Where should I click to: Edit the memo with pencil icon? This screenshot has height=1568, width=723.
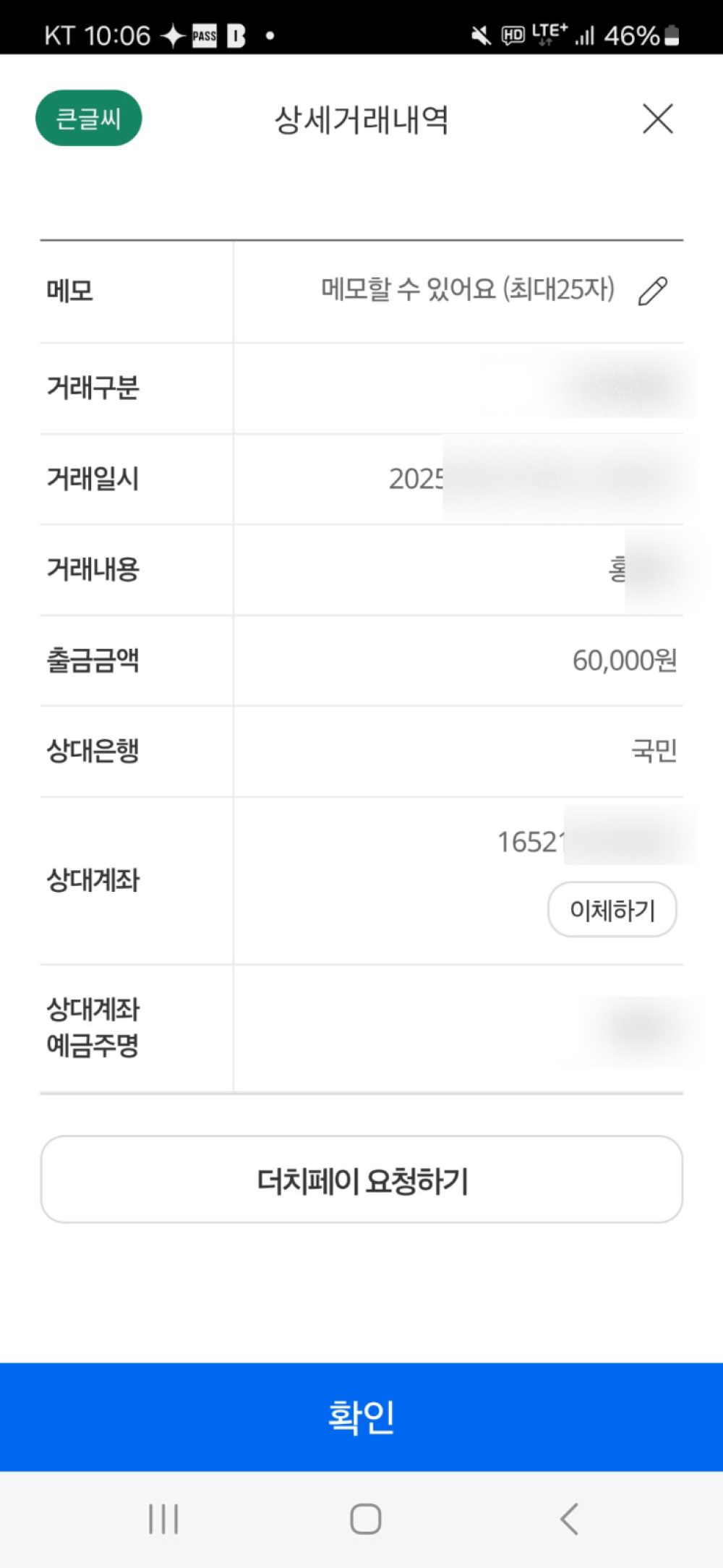point(652,291)
